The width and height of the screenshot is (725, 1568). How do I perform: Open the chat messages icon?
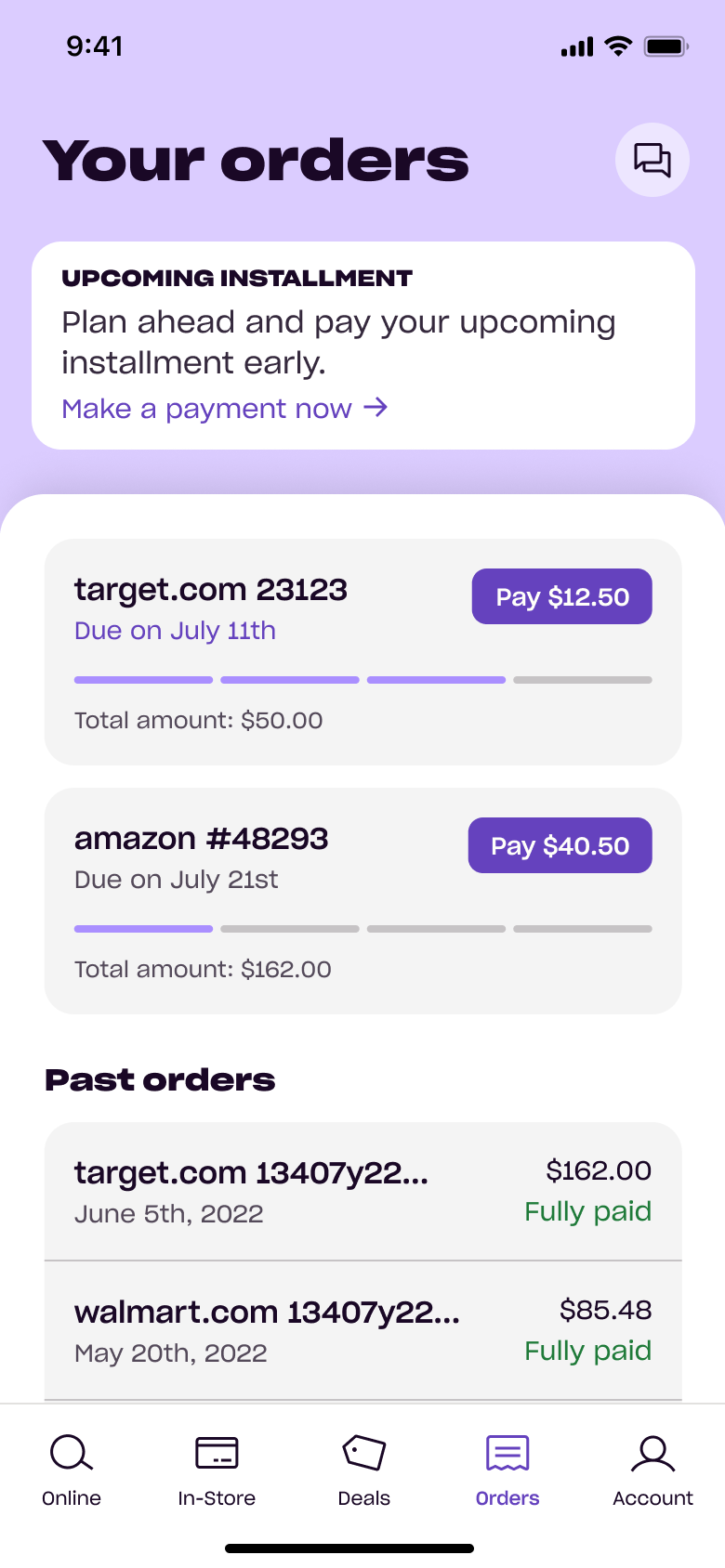[x=652, y=160]
